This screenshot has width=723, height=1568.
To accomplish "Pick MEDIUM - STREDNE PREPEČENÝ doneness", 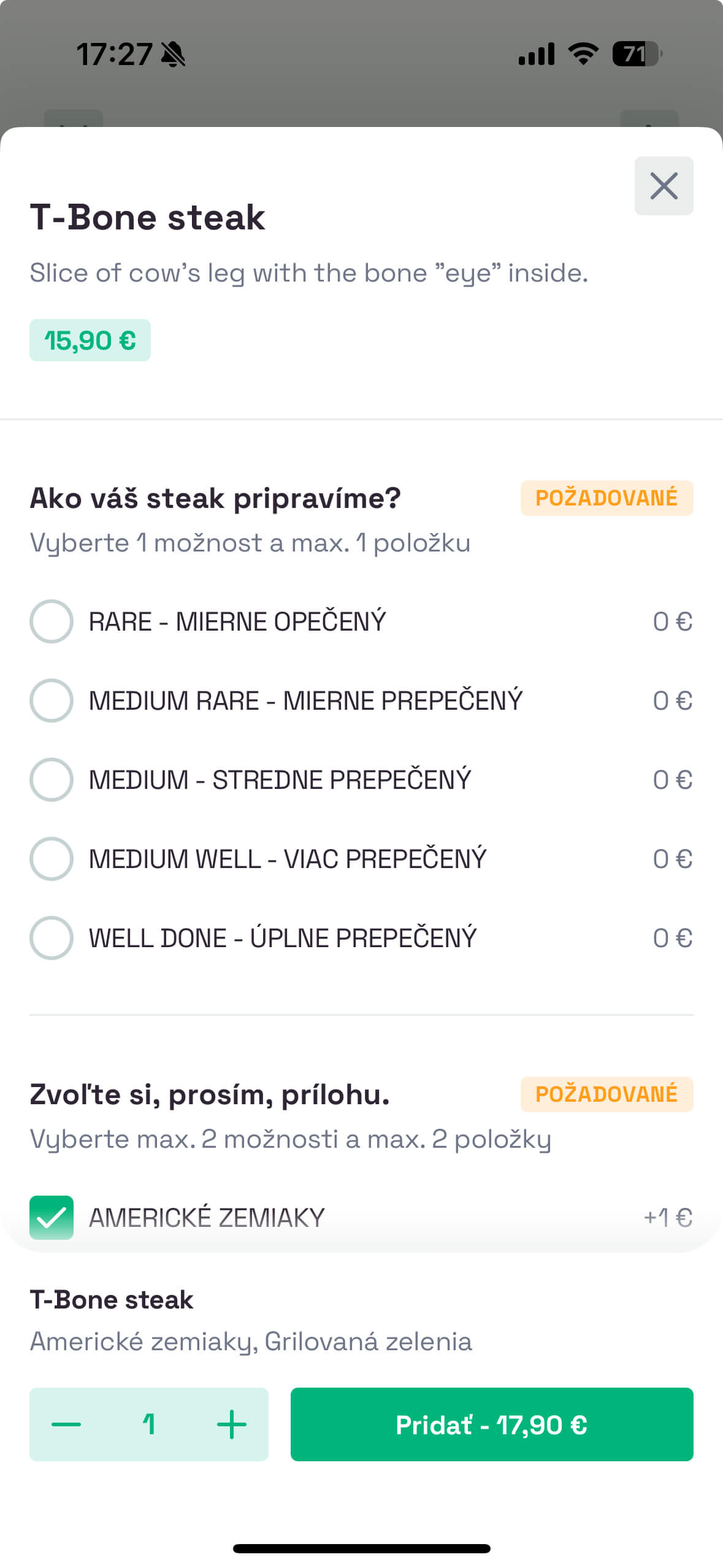I will coord(52,780).
